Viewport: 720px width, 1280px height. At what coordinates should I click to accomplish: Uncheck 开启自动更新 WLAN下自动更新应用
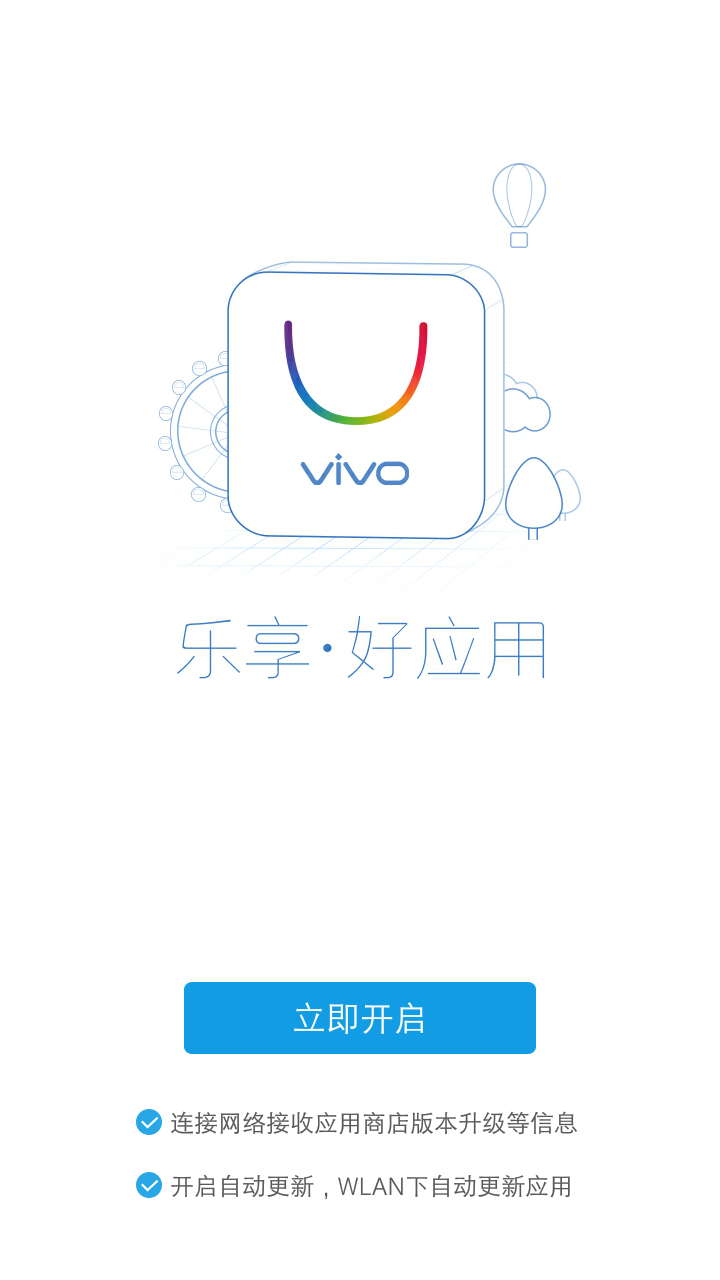coord(149,1185)
